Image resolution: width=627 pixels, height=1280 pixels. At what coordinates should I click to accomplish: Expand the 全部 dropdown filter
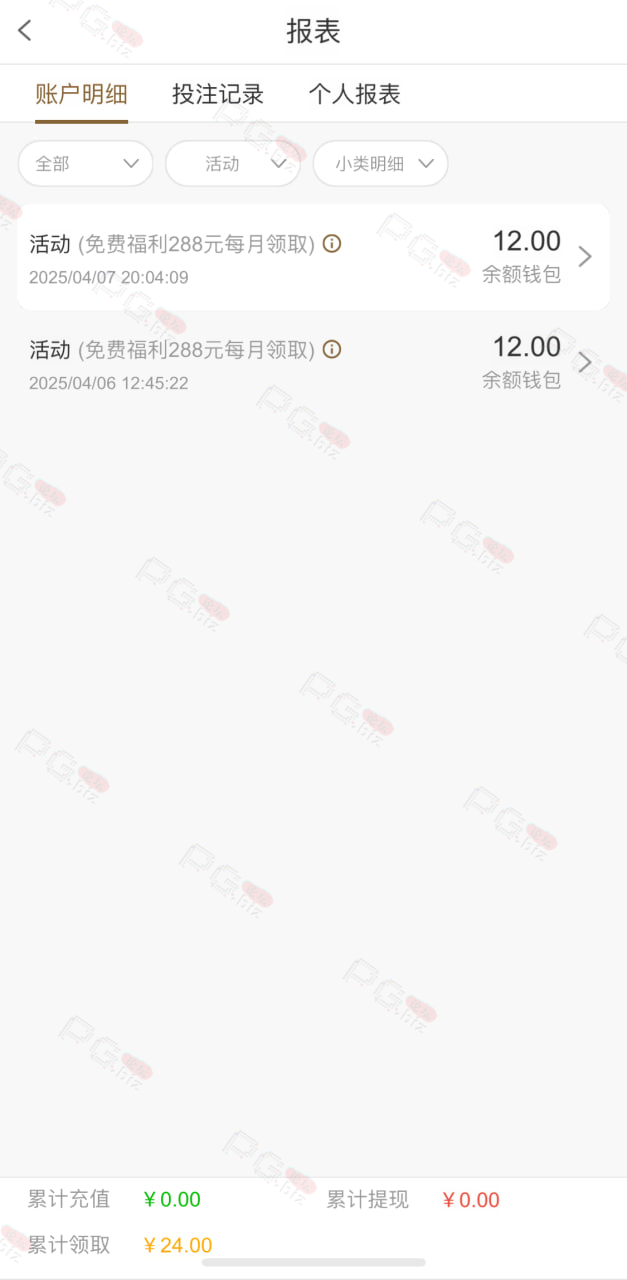pyautogui.click(x=85, y=164)
